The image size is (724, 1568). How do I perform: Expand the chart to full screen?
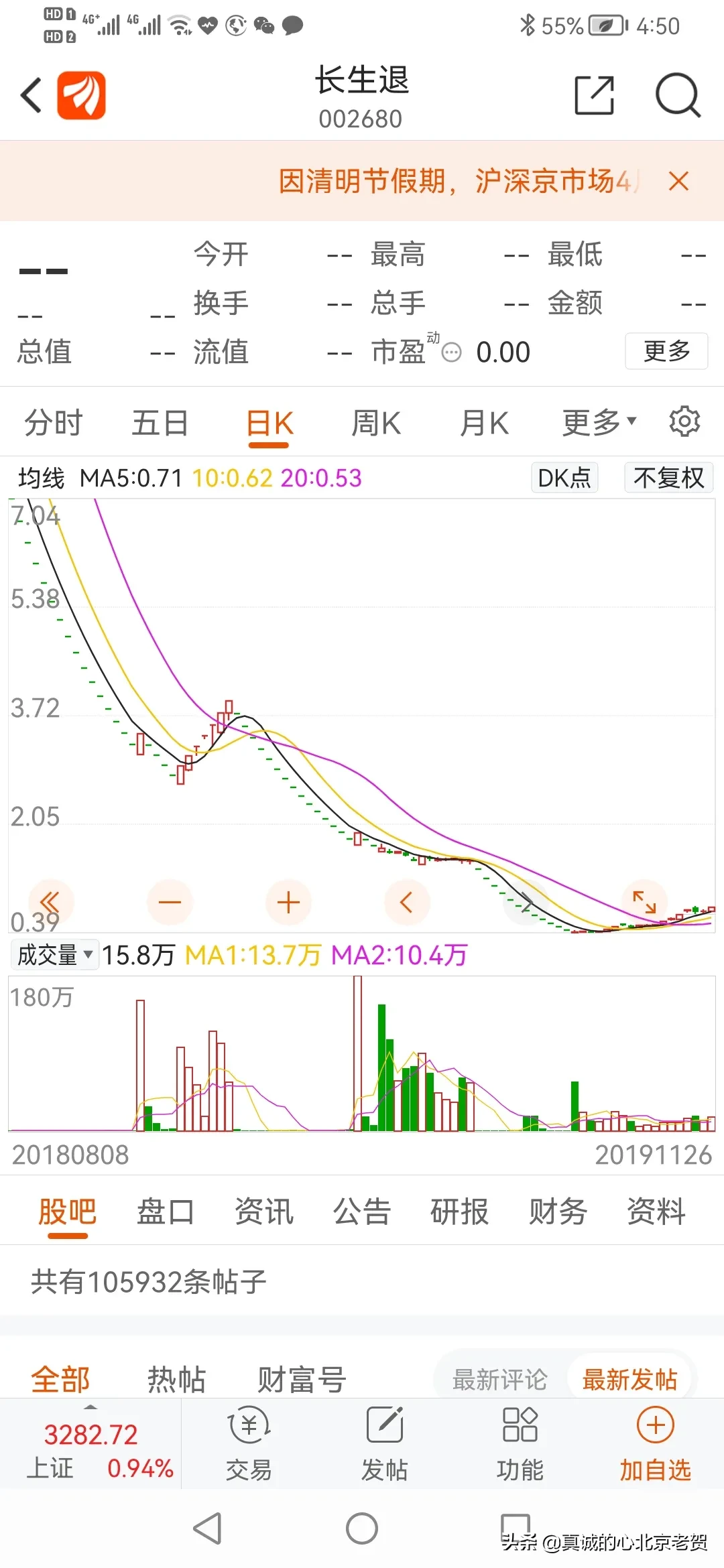(644, 902)
